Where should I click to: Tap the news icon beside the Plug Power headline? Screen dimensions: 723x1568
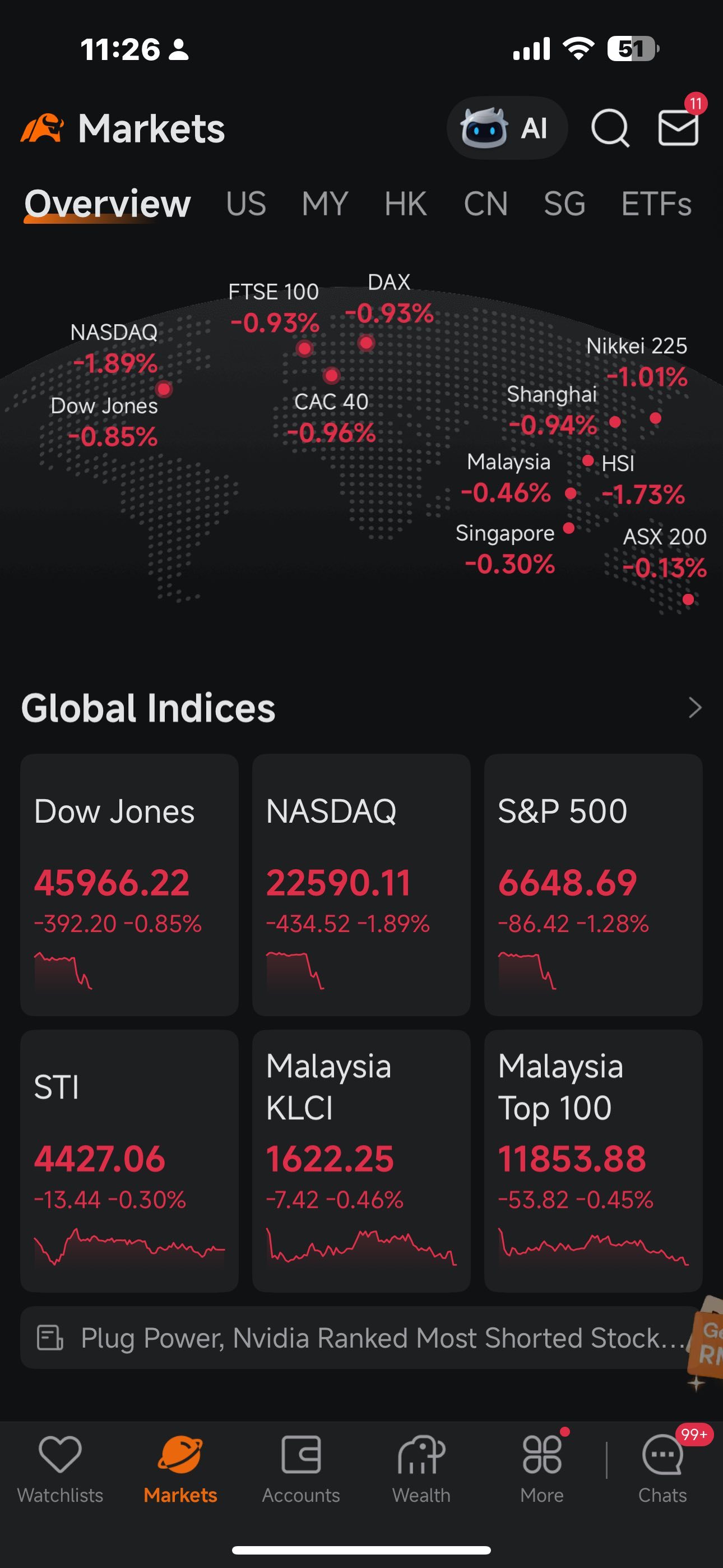(x=50, y=1338)
